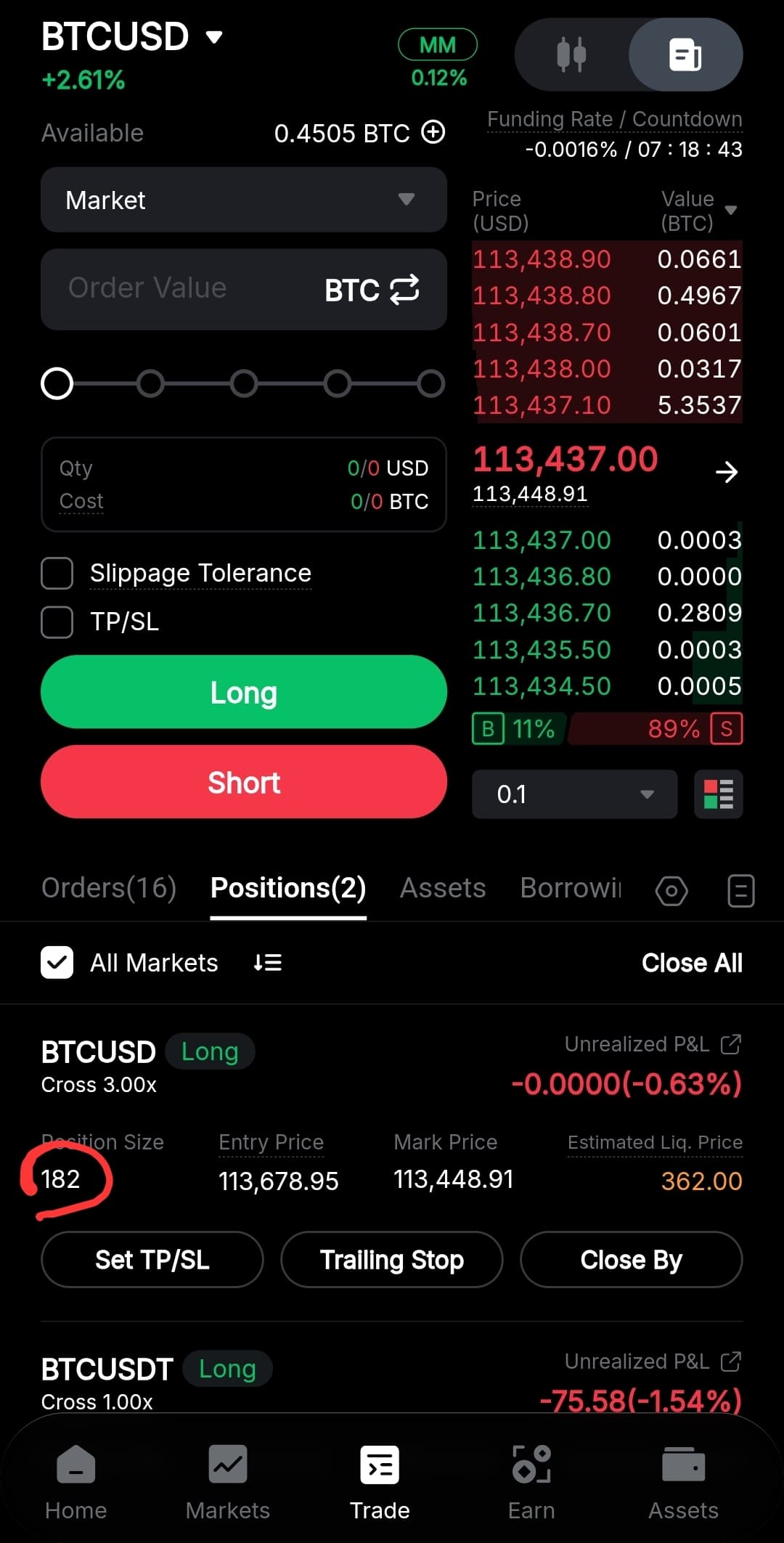The height and width of the screenshot is (1543, 784).
Task: Check the TP/SL option
Action: (57, 622)
